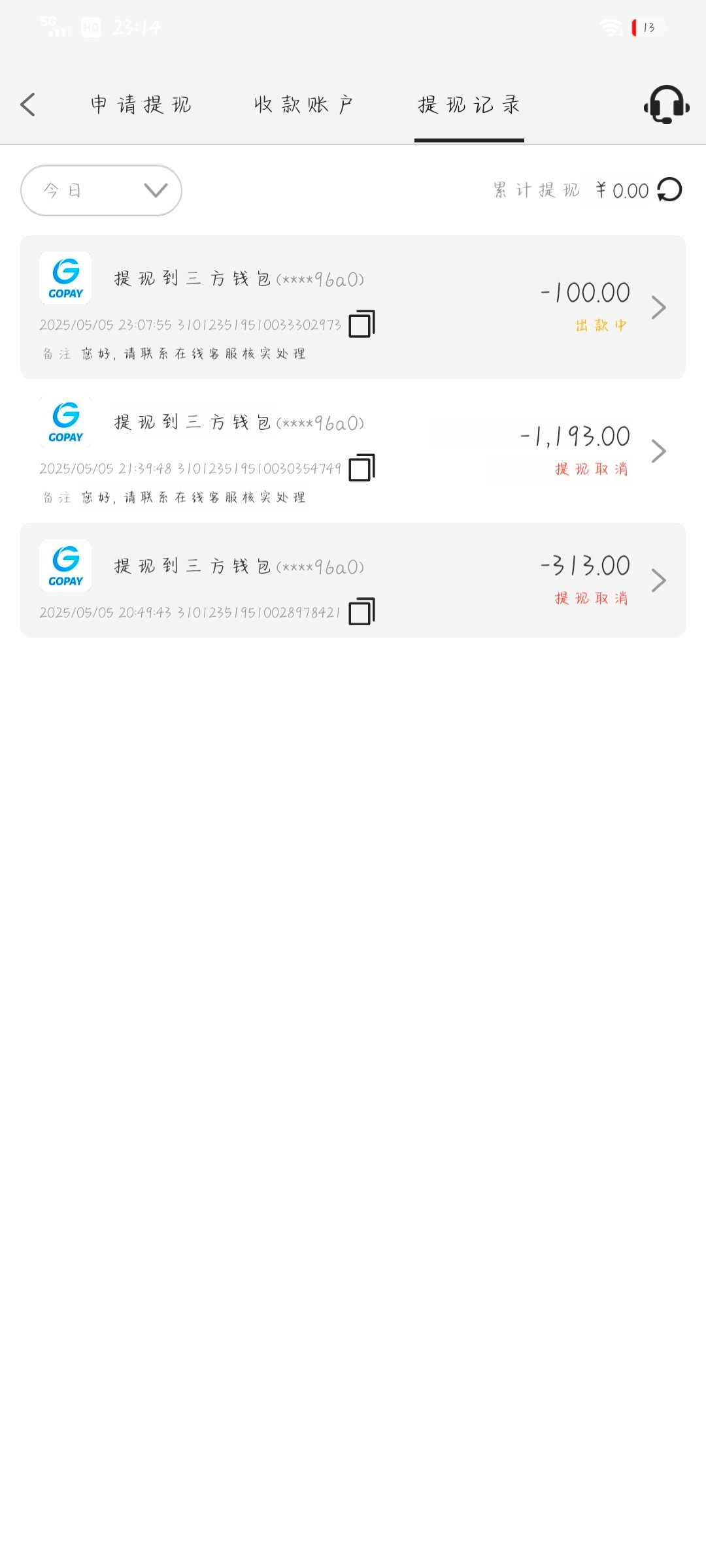Viewport: 706px width, 1568px height.
Task: Go back using the top-left arrow
Action: point(27,105)
